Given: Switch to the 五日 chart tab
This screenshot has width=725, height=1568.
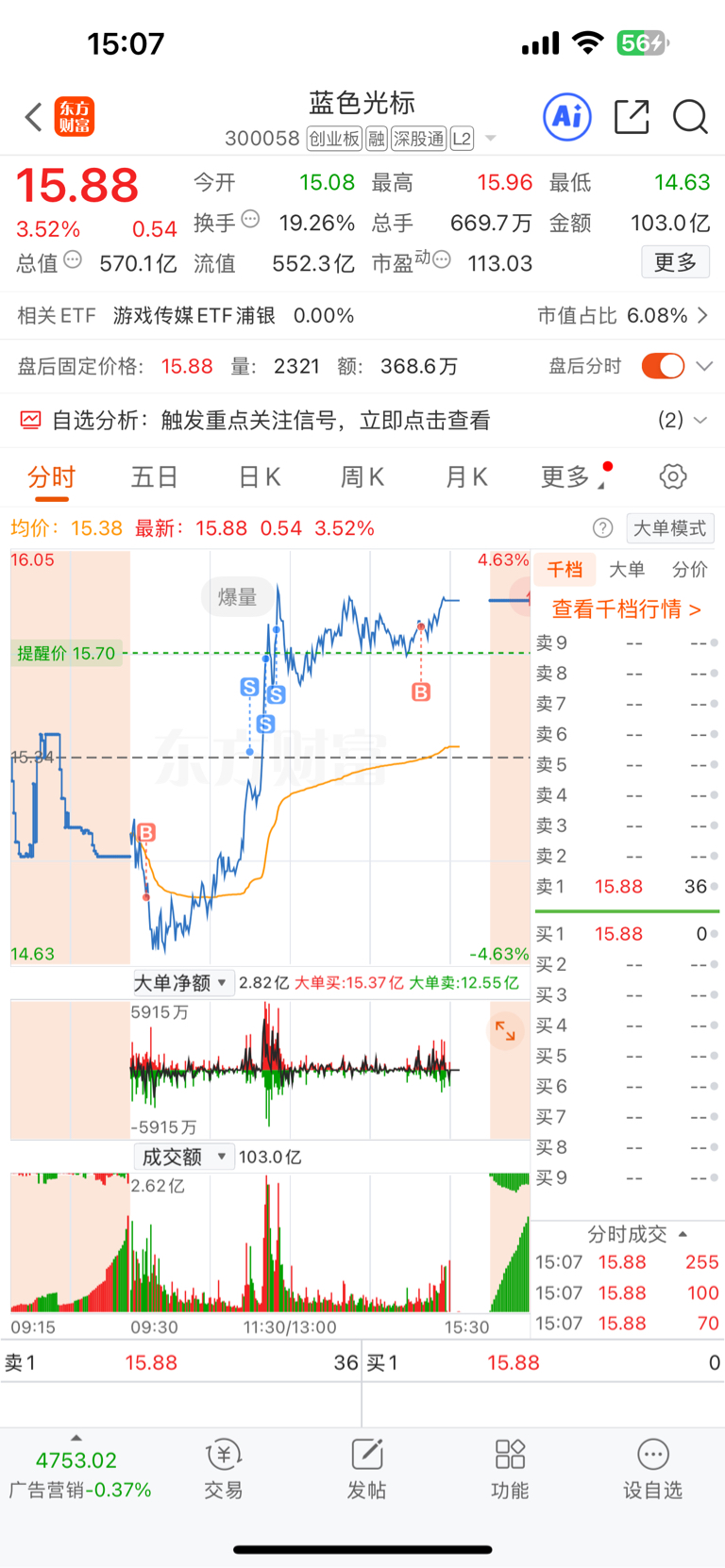Looking at the screenshot, I should [x=154, y=476].
